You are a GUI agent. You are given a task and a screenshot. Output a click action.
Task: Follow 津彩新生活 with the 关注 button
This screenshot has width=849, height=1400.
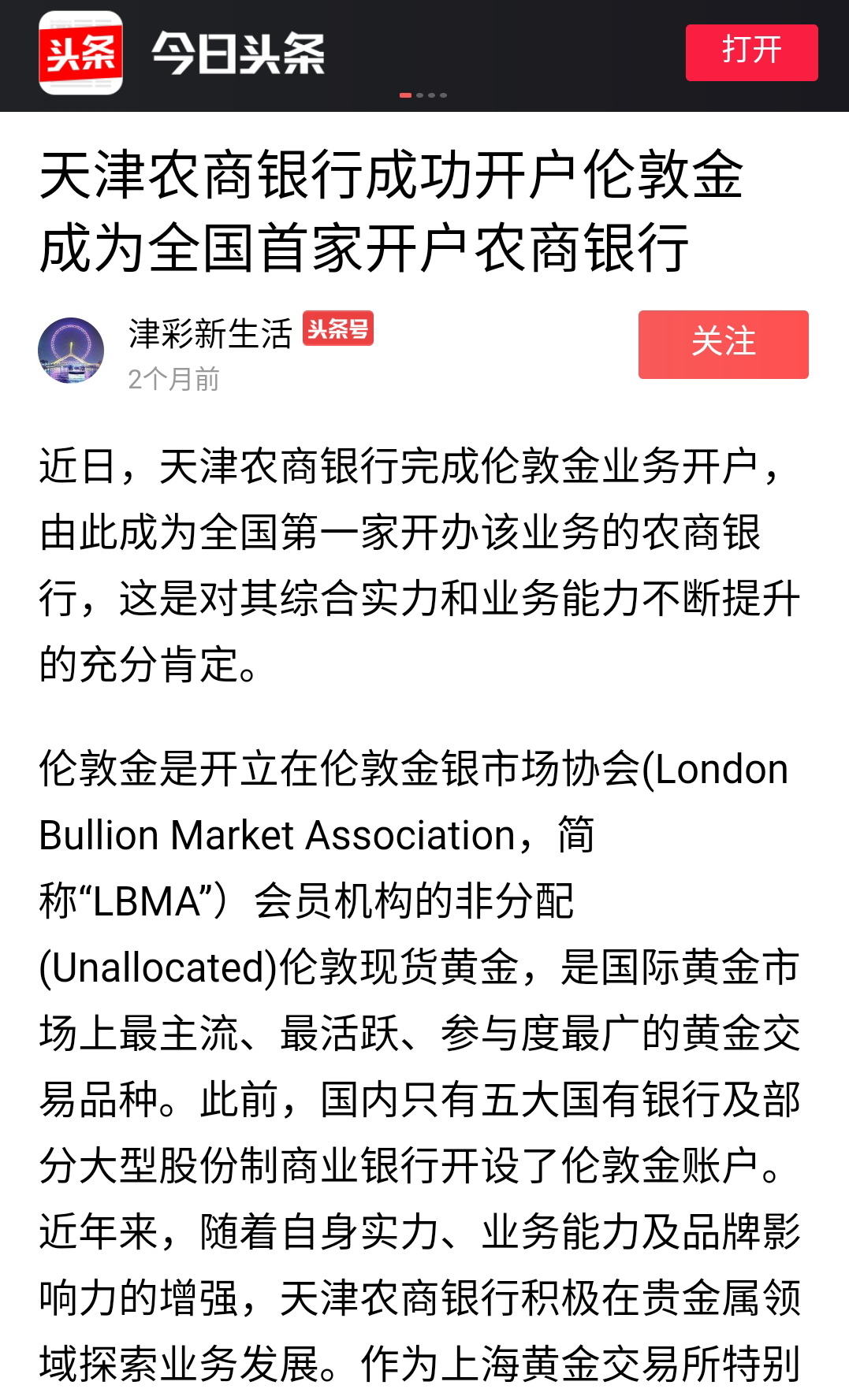click(x=723, y=344)
